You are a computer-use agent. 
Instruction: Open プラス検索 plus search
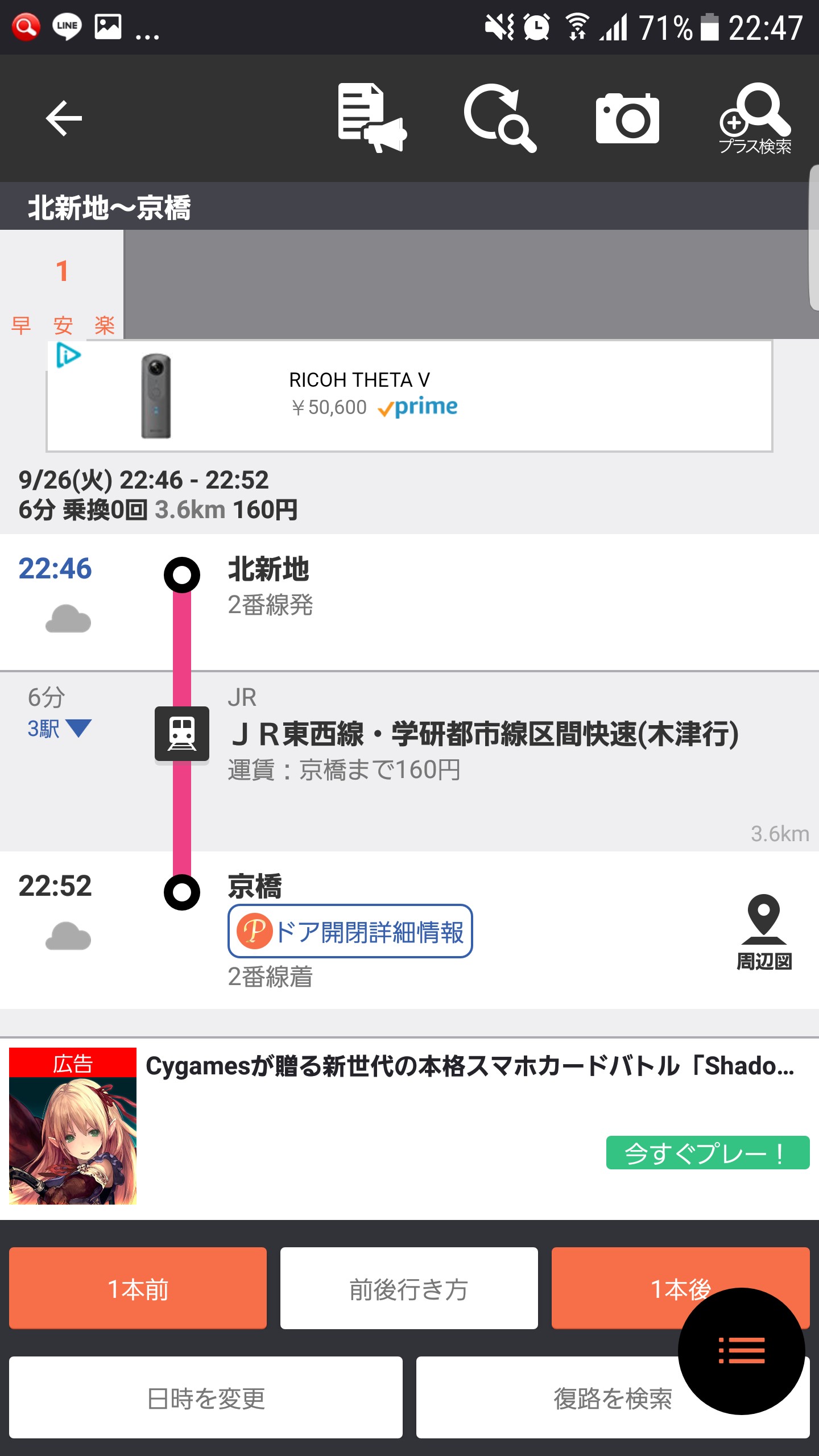[x=755, y=118]
